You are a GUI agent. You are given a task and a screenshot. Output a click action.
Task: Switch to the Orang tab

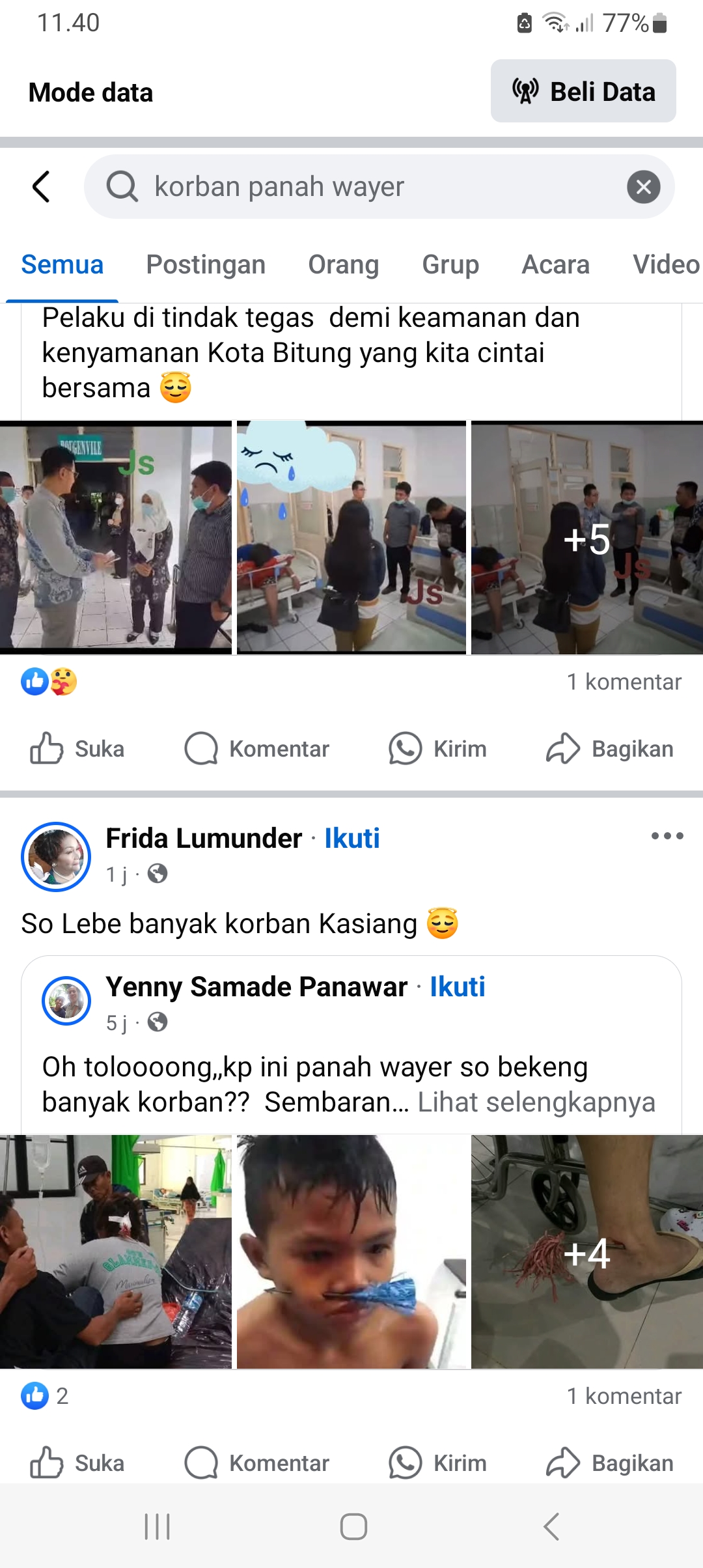(x=343, y=265)
